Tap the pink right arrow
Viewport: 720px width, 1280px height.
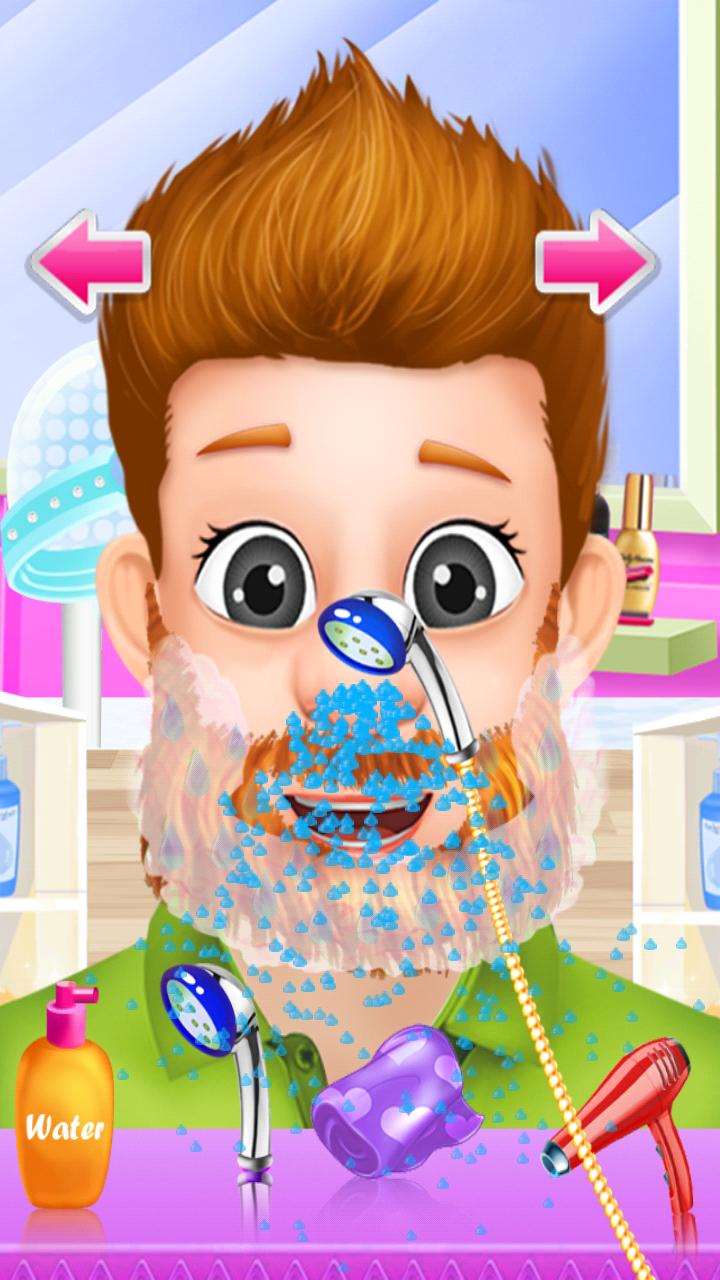594,261
